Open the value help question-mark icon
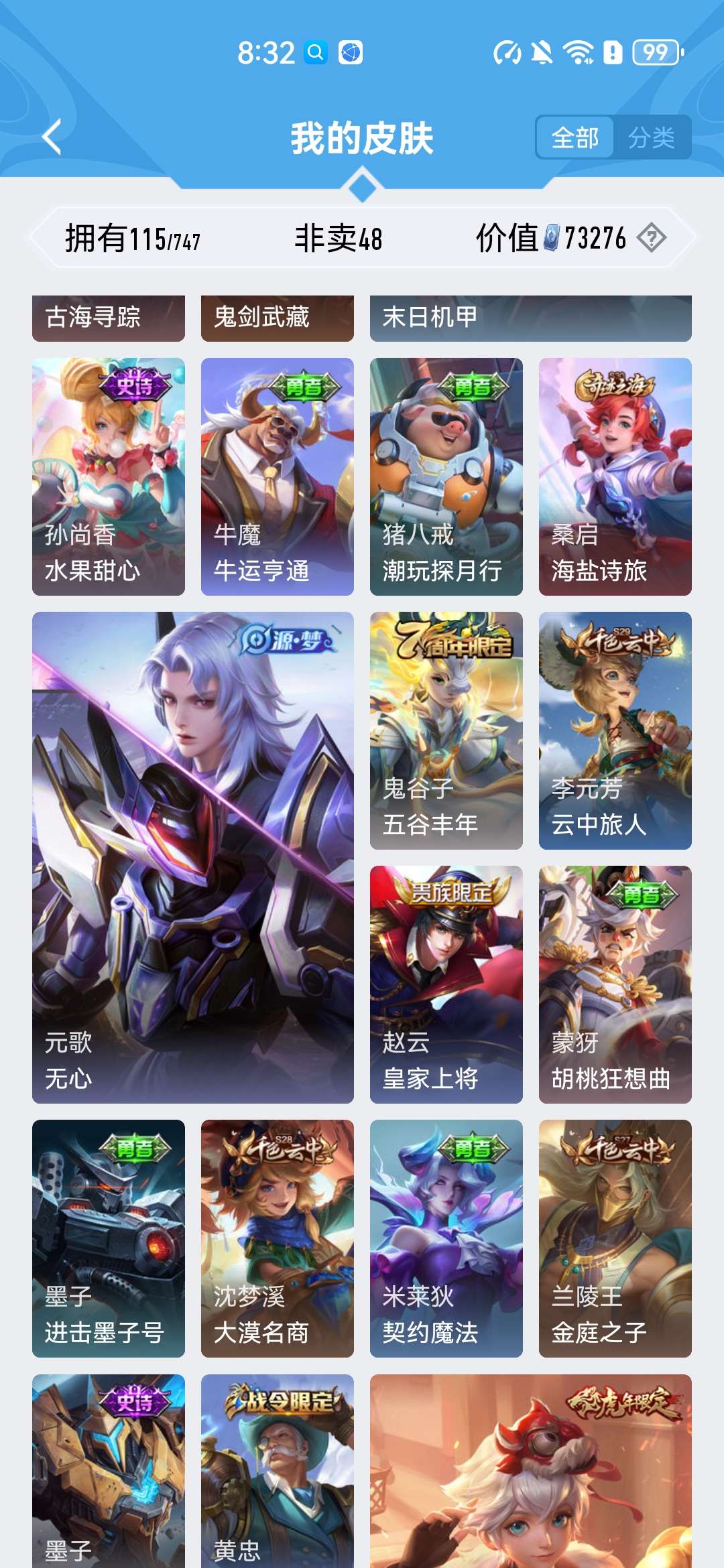This screenshot has width=724, height=1568. point(651,238)
